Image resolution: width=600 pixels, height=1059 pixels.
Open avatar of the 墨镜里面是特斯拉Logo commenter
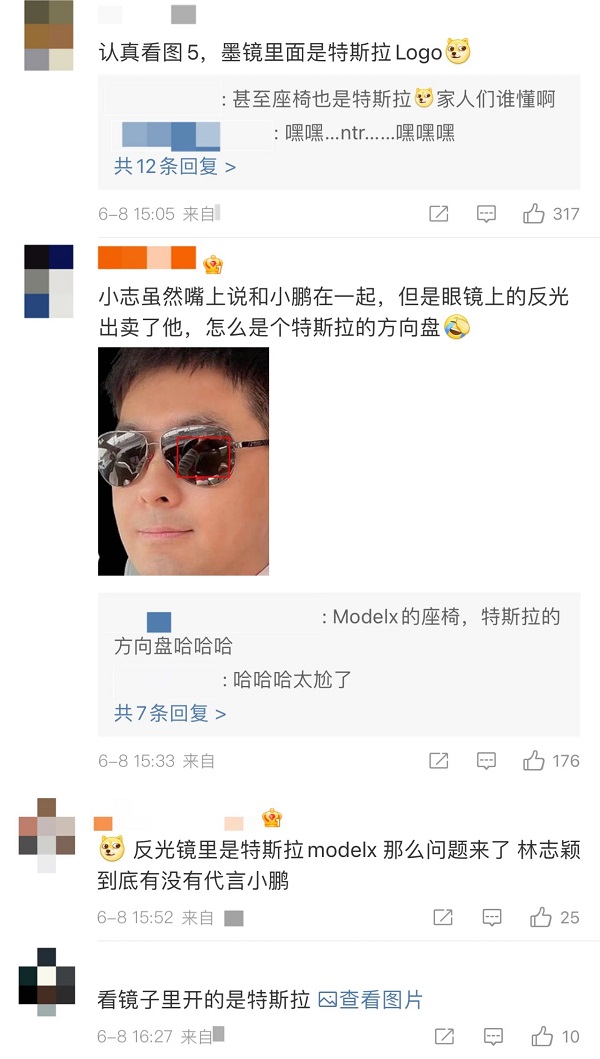tap(48, 36)
